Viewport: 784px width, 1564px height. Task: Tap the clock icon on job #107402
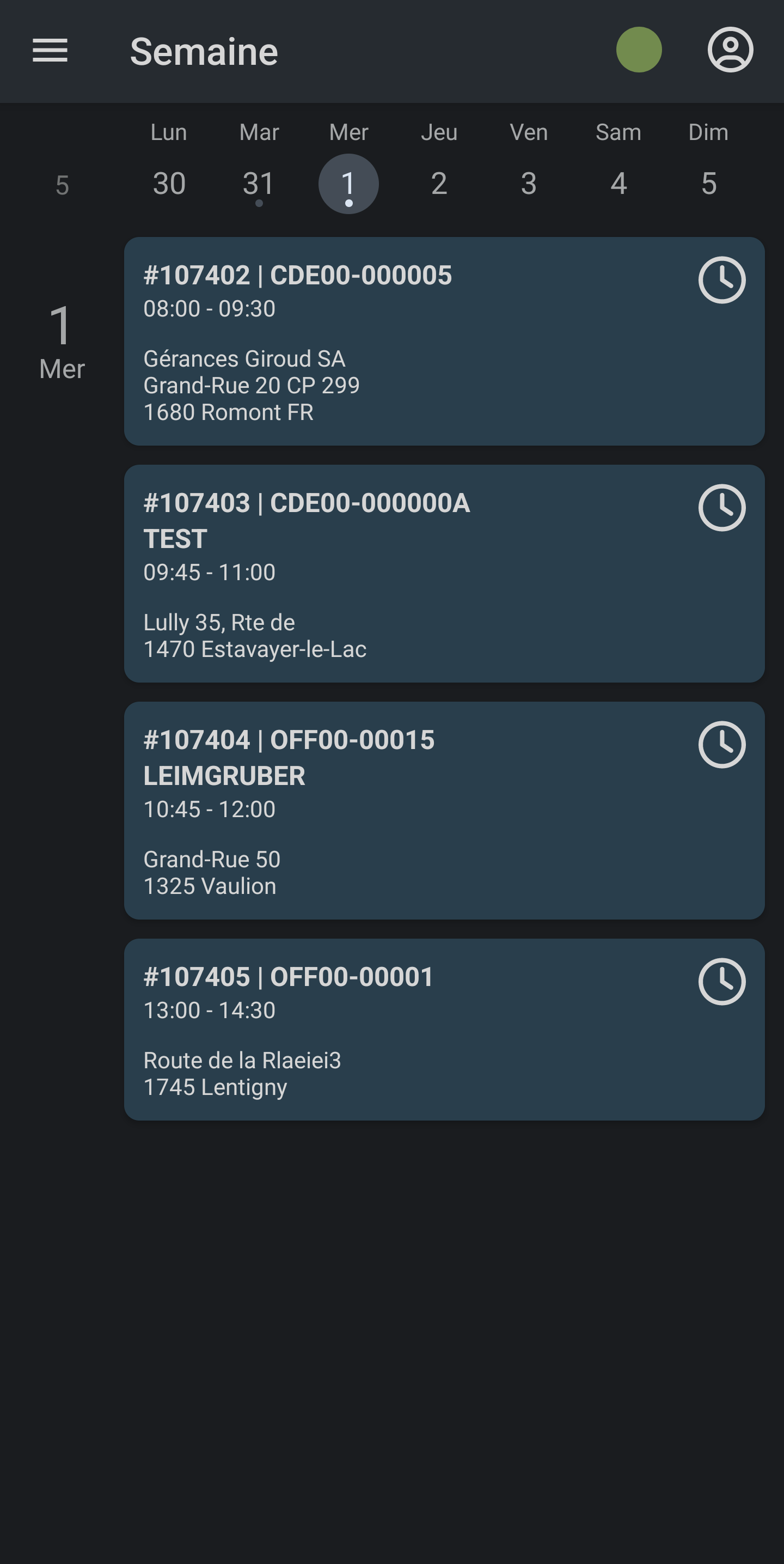pos(721,280)
